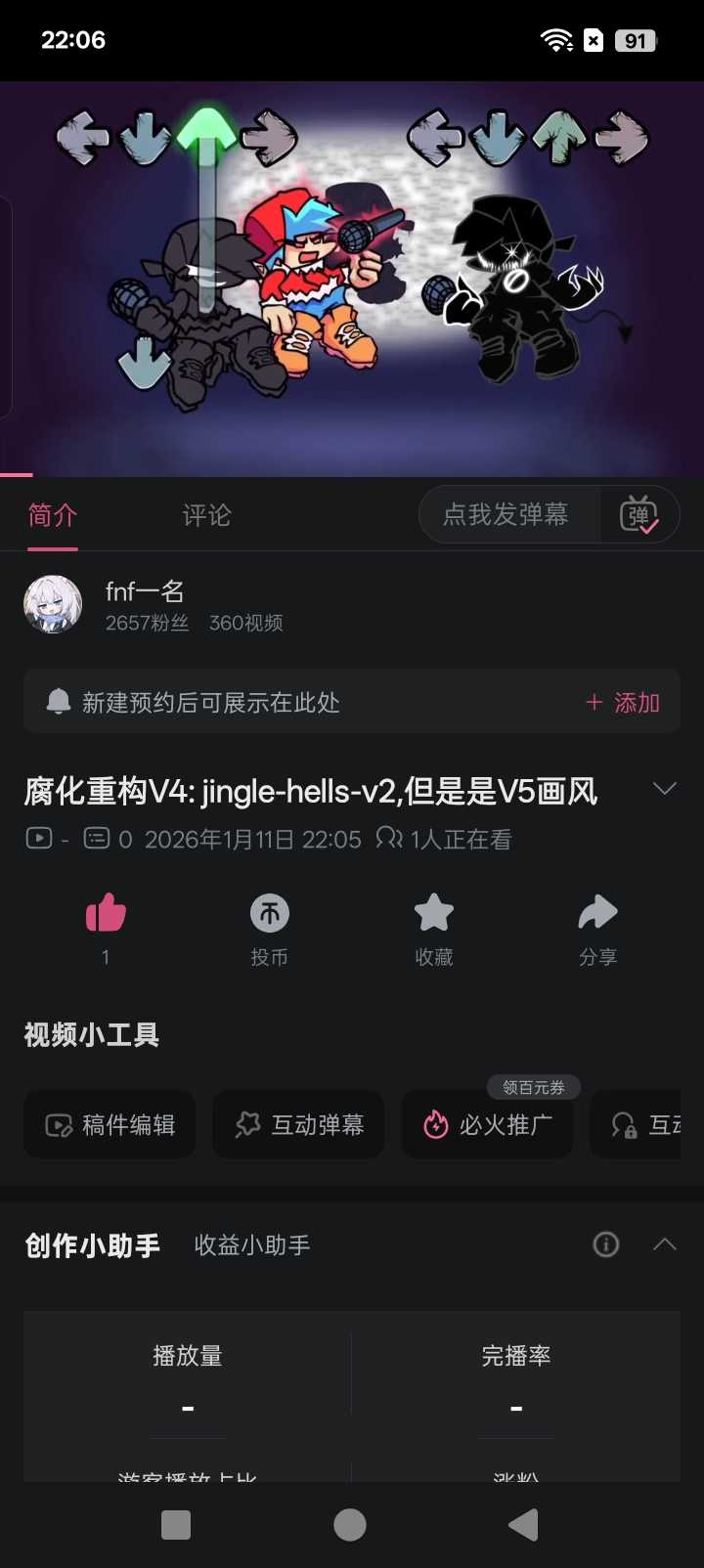Viewport: 704px width, 1568px height.
Task: Tap 添加 to create a reservation
Action: click(x=623, y=703)
